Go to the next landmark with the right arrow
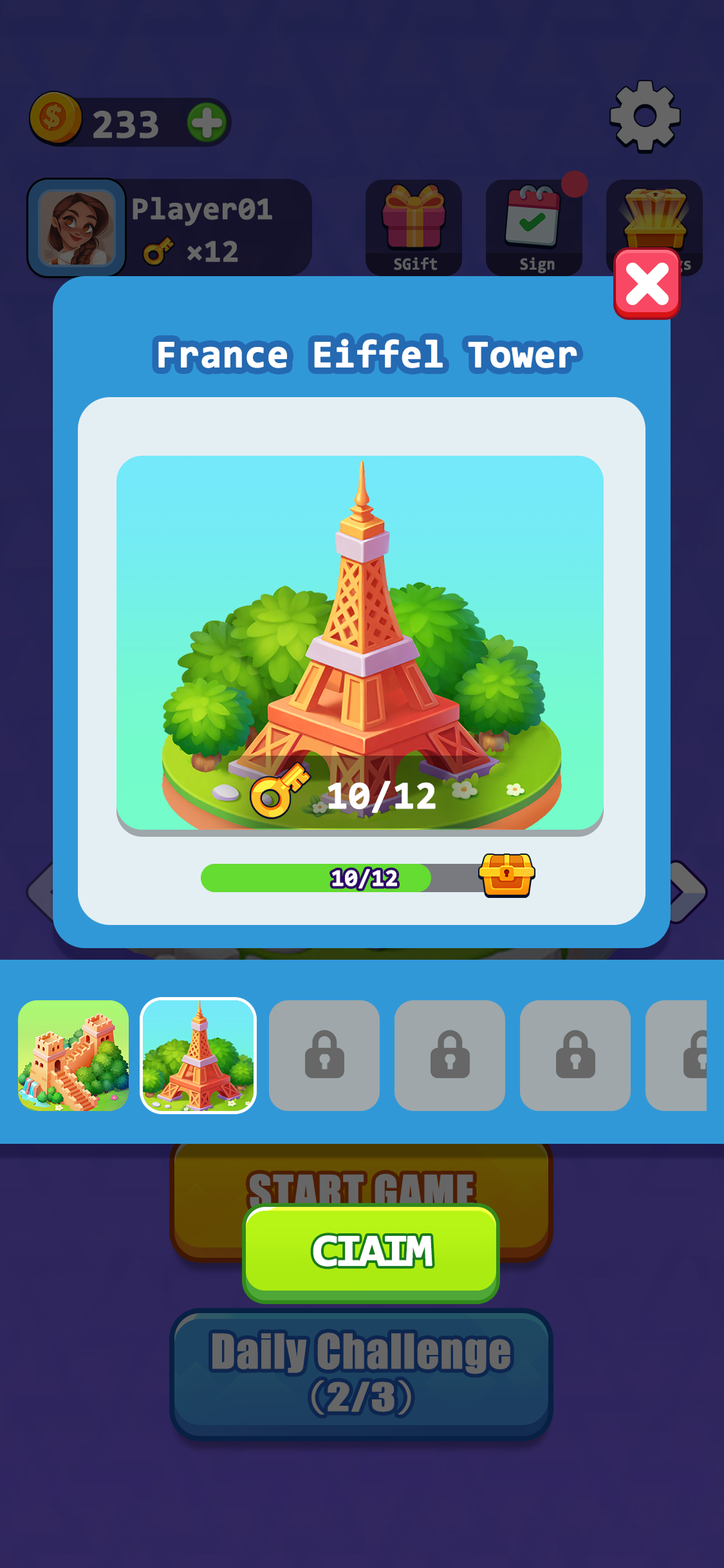The height and width of the screenshot is (1568, 724). tap(689, 891)
